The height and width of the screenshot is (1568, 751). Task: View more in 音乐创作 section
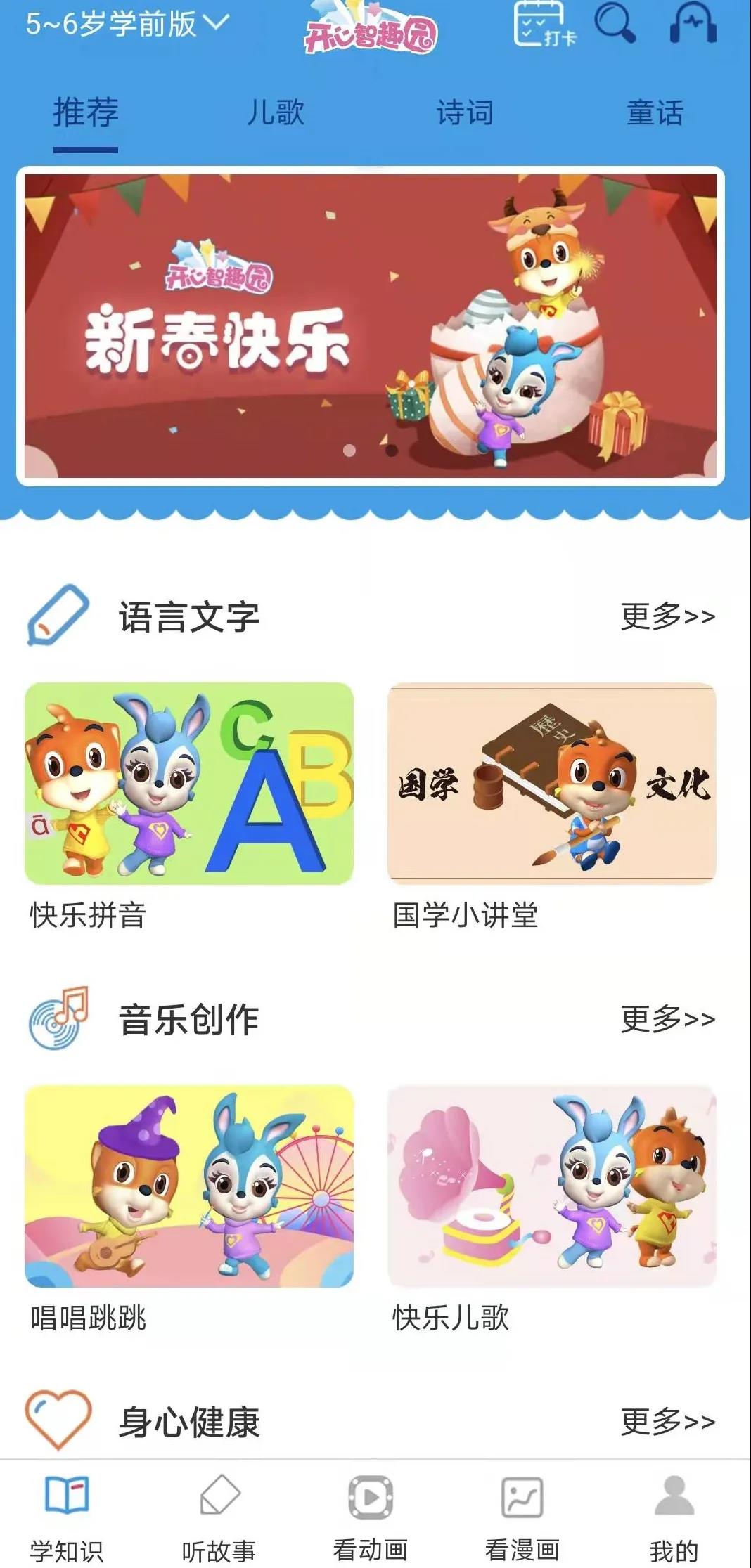tap(667, 1018)
